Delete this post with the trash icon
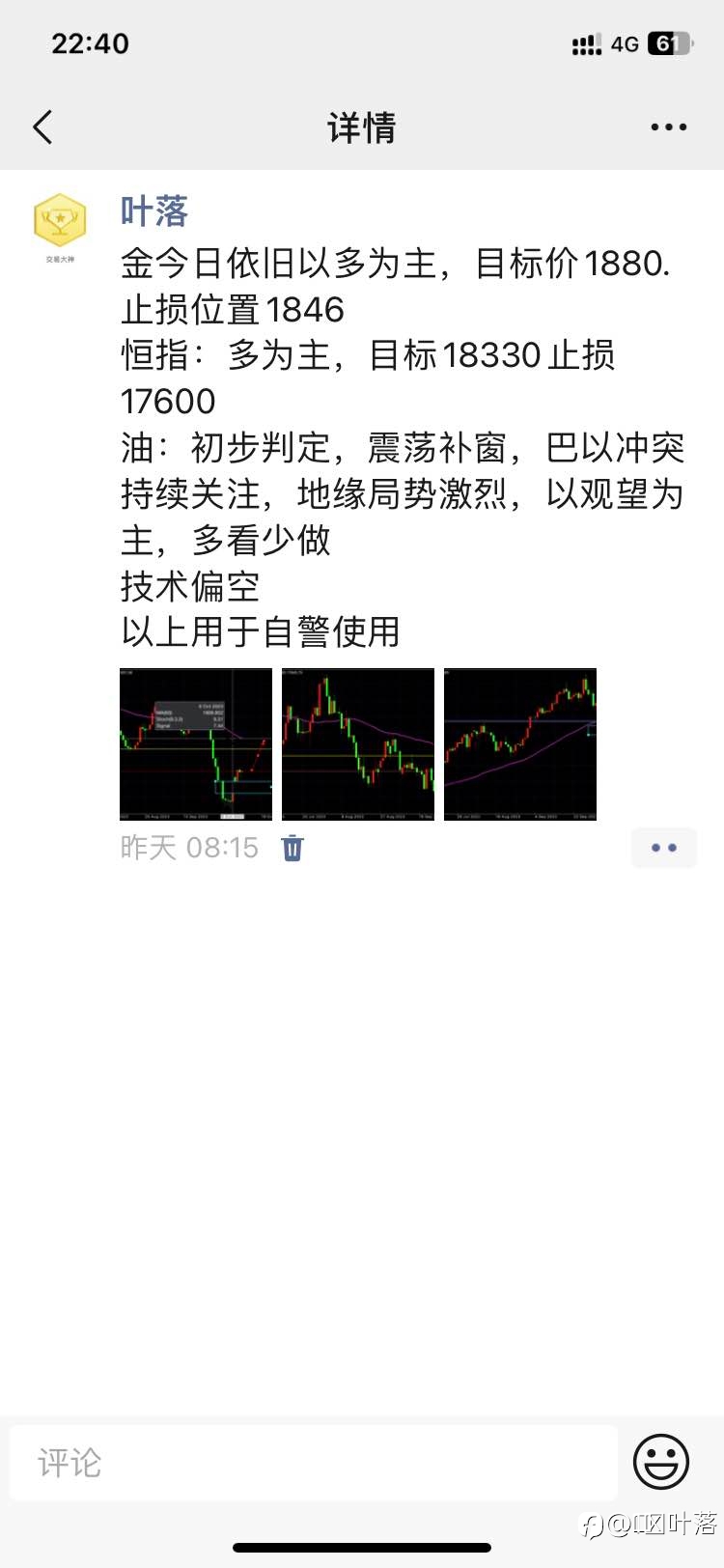Viewport: 724px width, 1568px height. coord(292,848)
